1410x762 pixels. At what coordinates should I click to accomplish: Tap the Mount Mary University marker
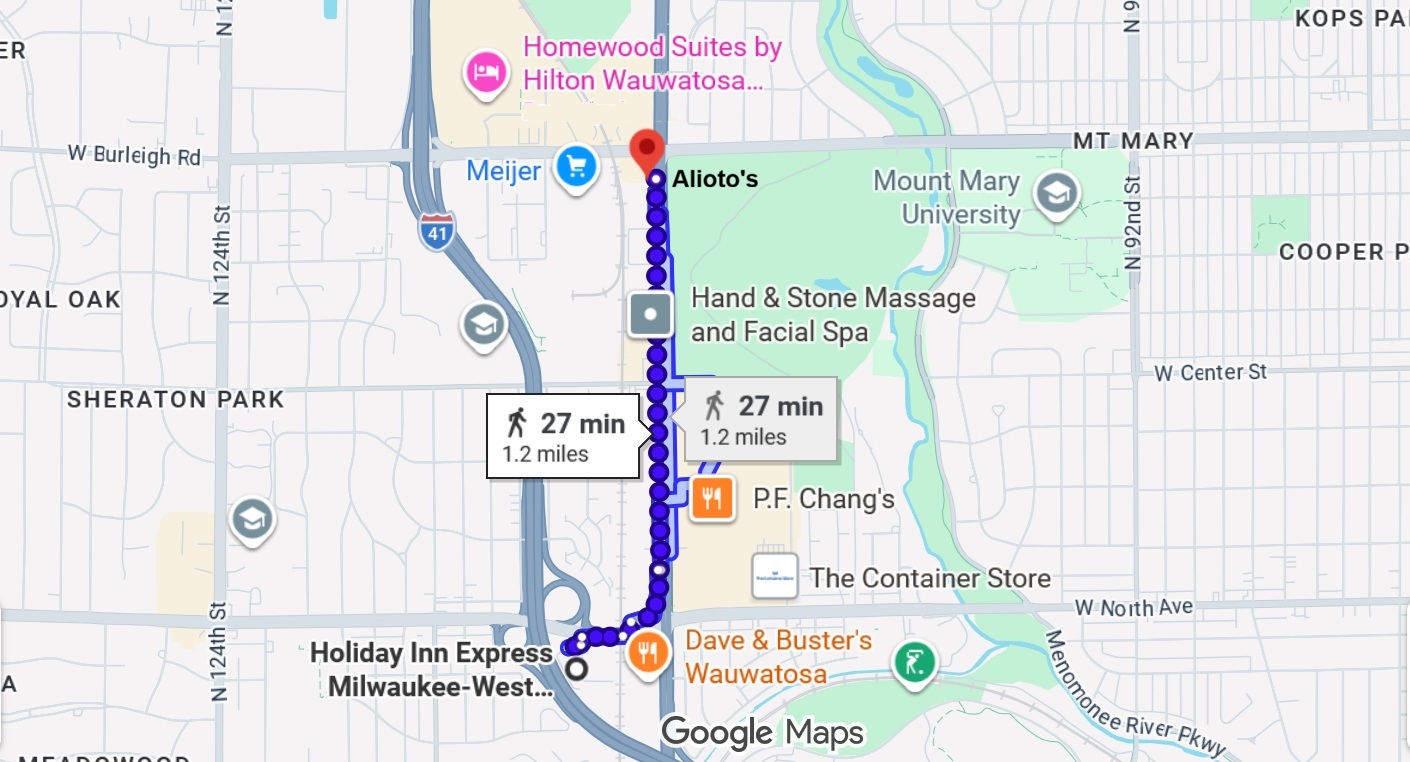1057,195
